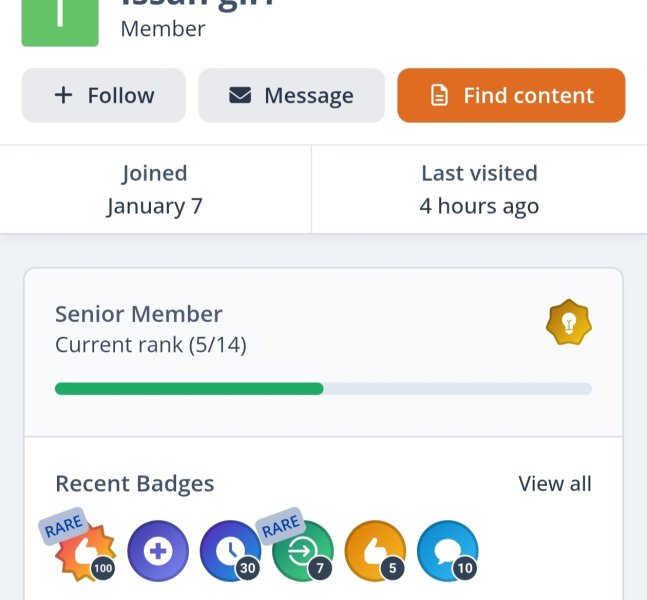Open the Senior Member rank icon

pos(568,323)
